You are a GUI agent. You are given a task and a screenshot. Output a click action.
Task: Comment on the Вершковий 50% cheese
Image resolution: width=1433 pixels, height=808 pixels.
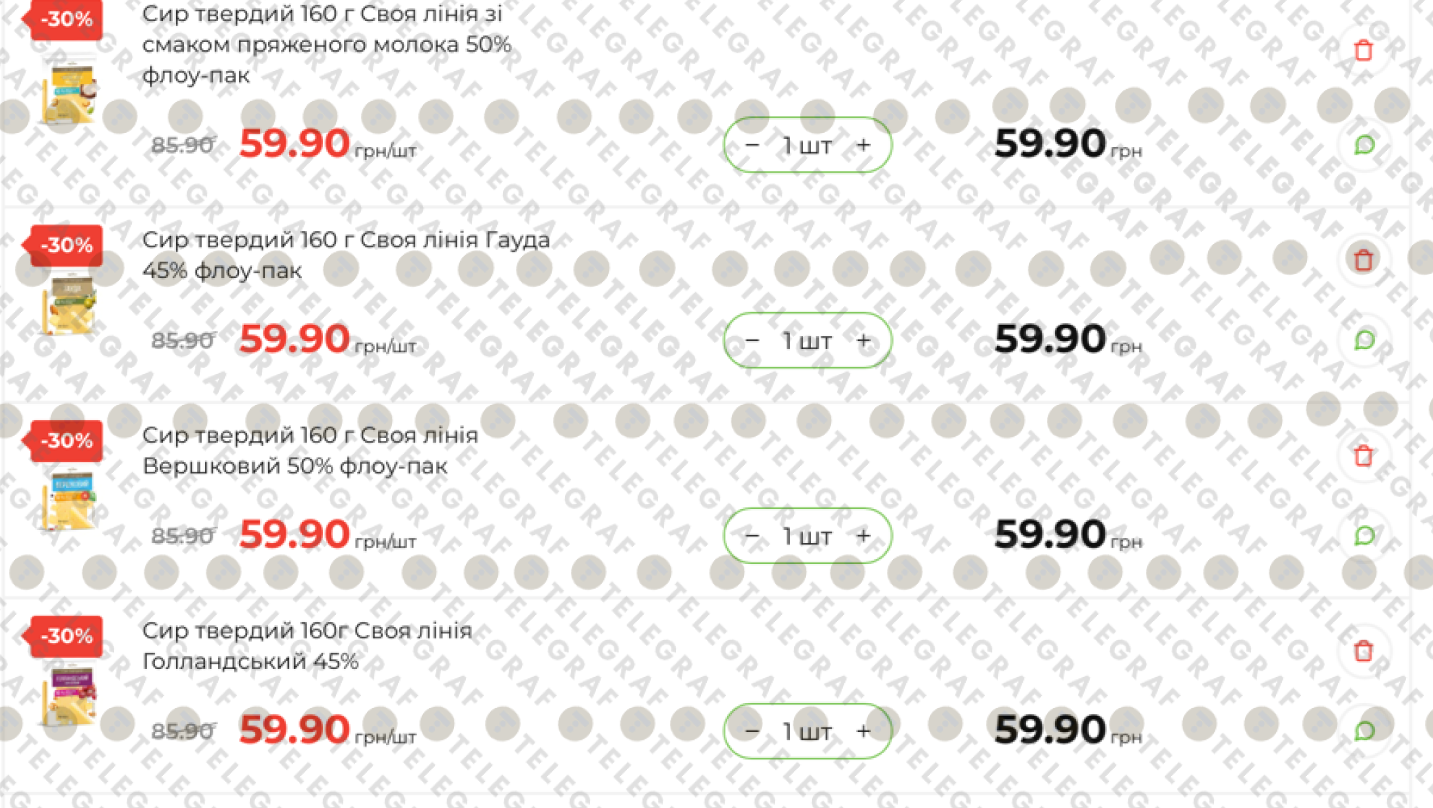(x=1364, y=536)
